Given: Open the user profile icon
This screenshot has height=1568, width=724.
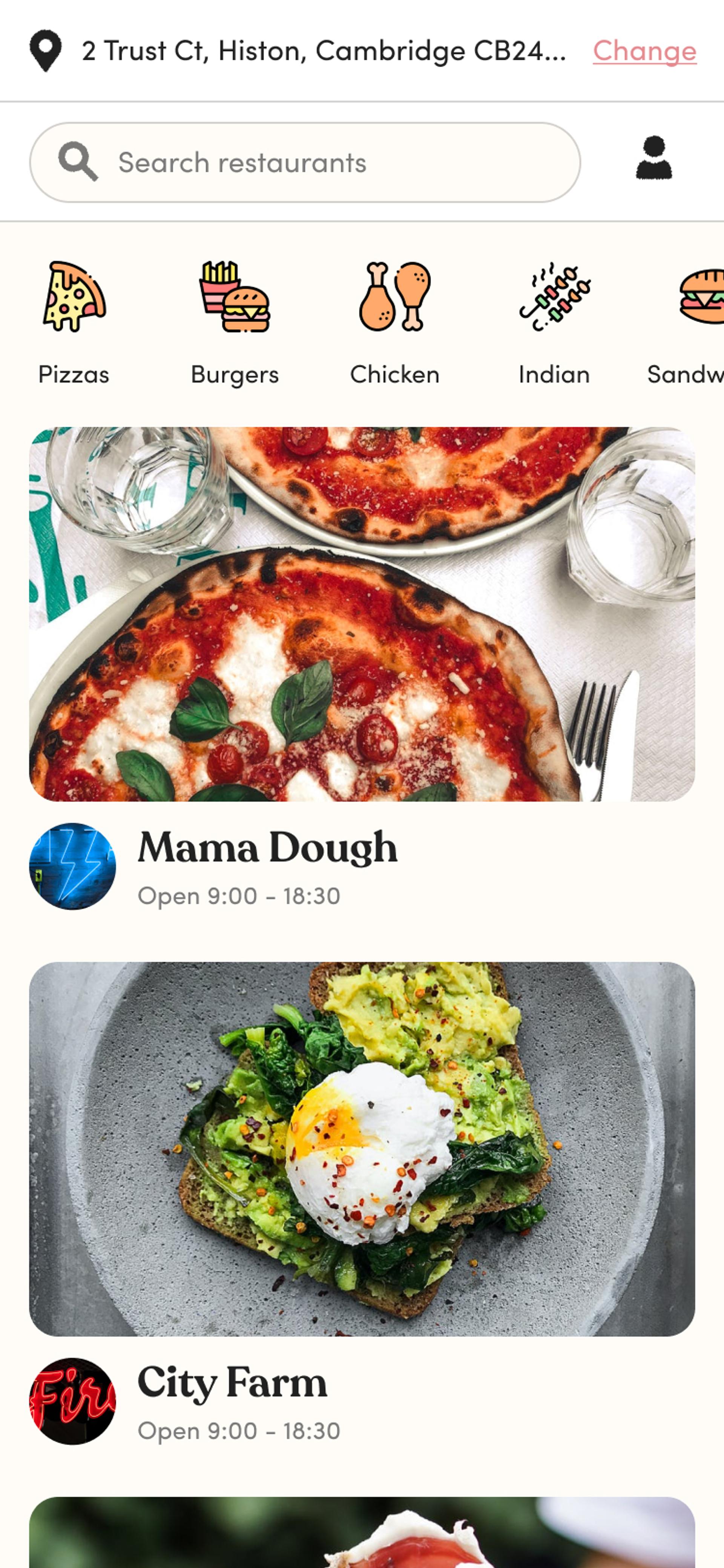Looking at the screenshot, I should [653, 158].
